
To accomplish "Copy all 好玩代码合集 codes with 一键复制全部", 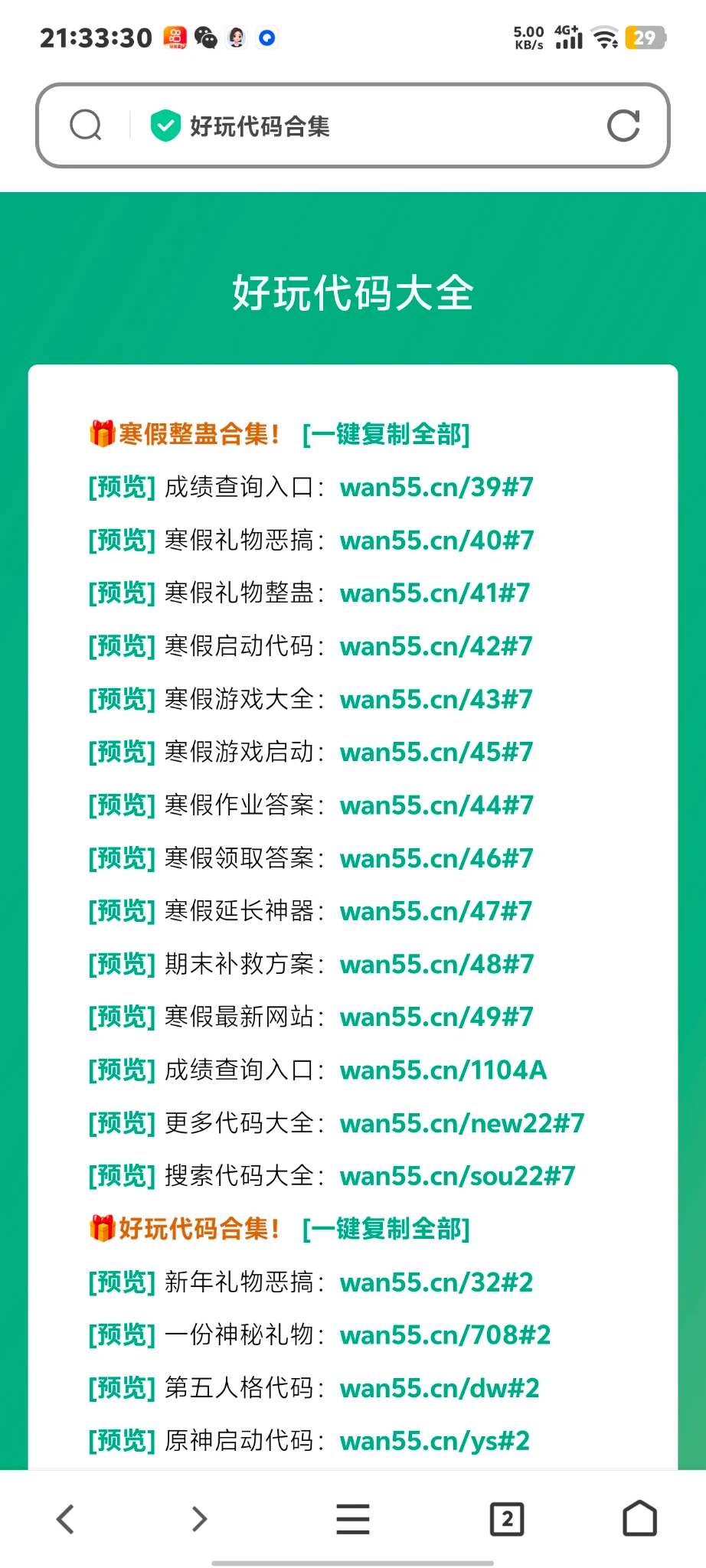I will click(x=386, y=1229).
